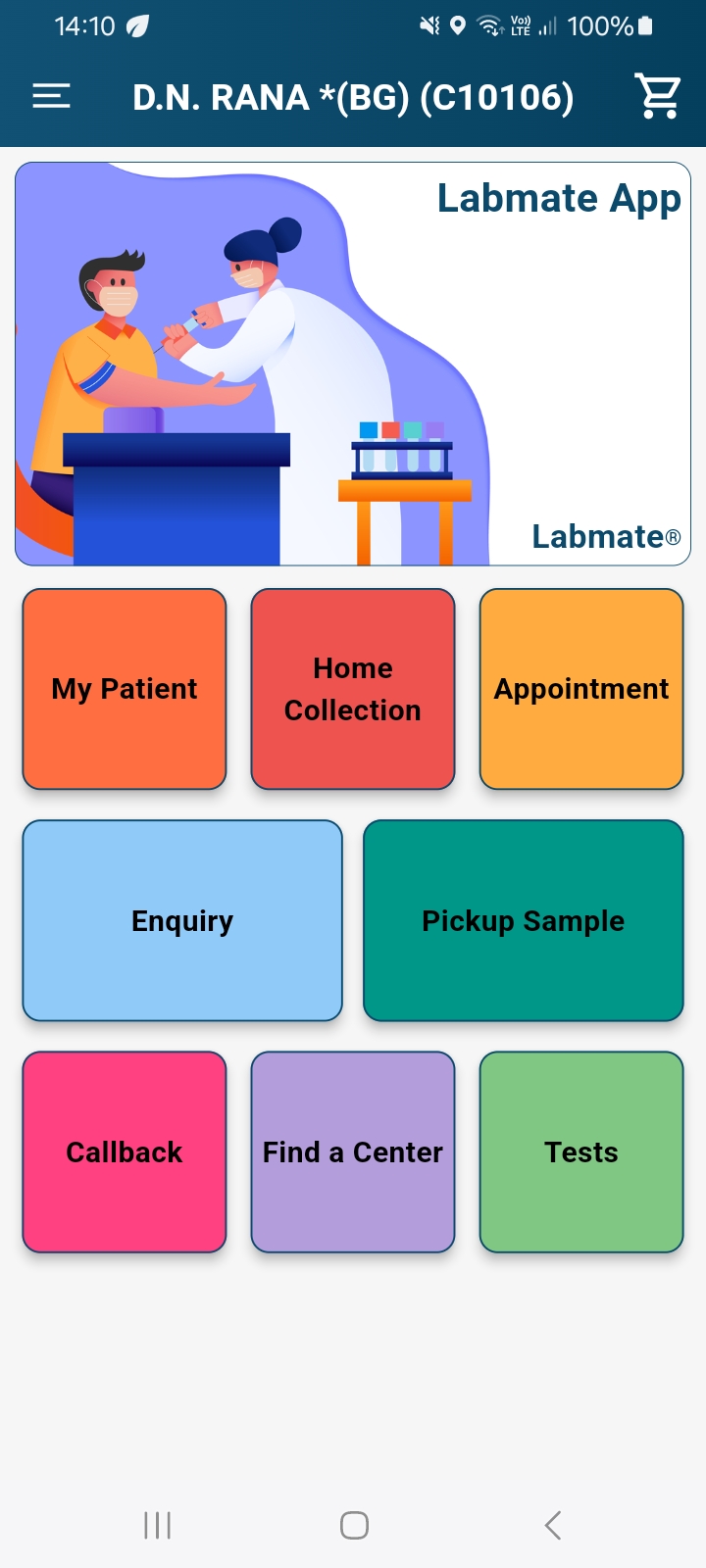Request a Callback
The image size is (706, 1568).
pyautogui.click(x=125, y=1151)
